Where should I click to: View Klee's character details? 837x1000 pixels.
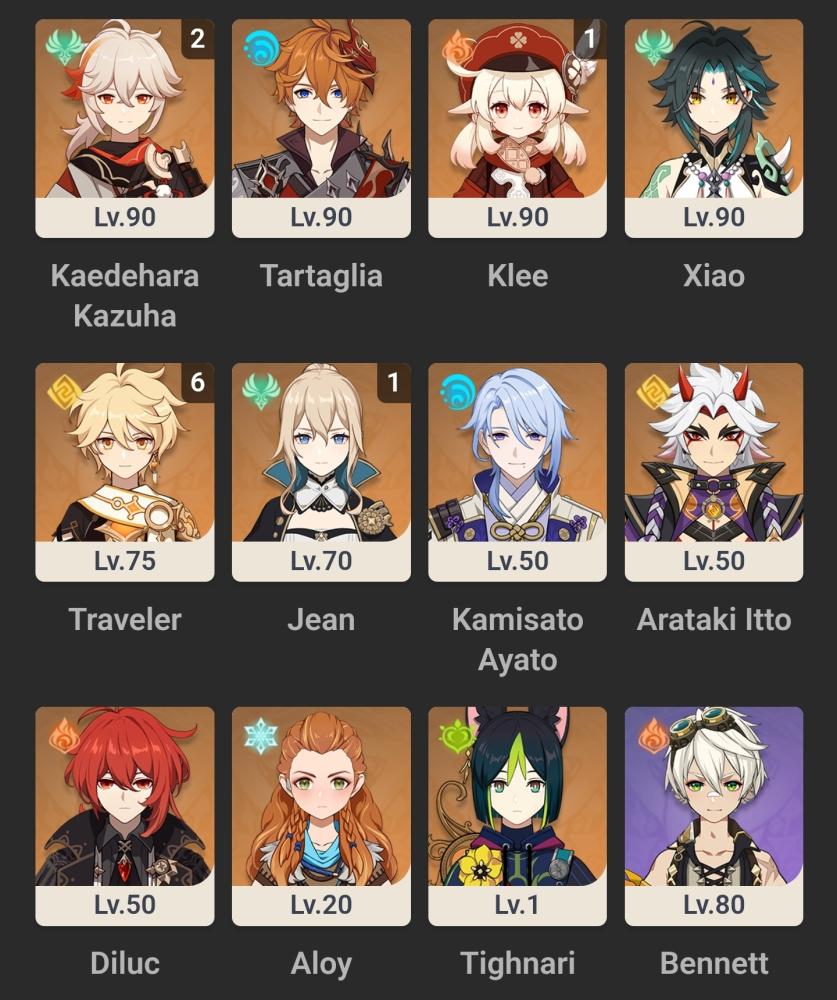pos(517,128)
